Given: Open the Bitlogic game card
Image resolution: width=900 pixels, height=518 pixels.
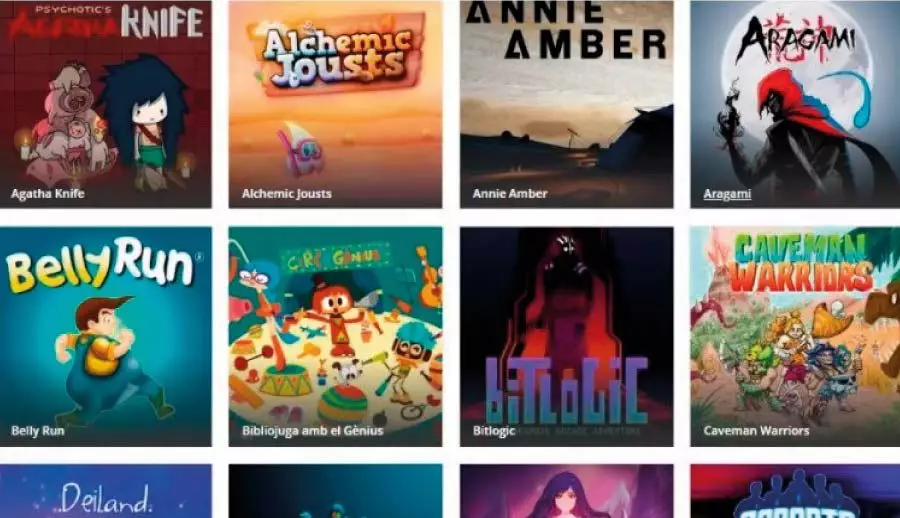Looking at the screenshot, I should click(x=566, y=336).
